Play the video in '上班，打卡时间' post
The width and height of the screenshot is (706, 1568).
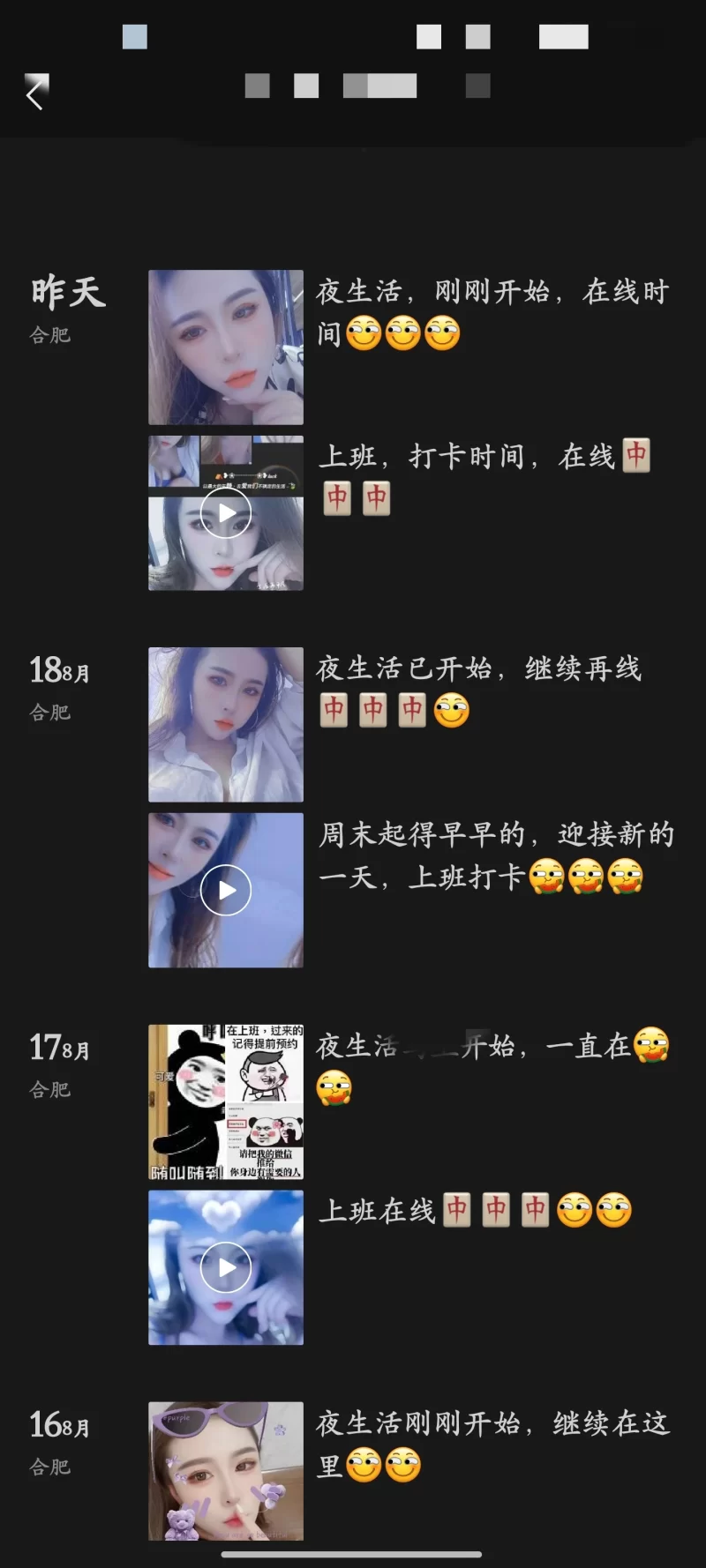(226, 513)
